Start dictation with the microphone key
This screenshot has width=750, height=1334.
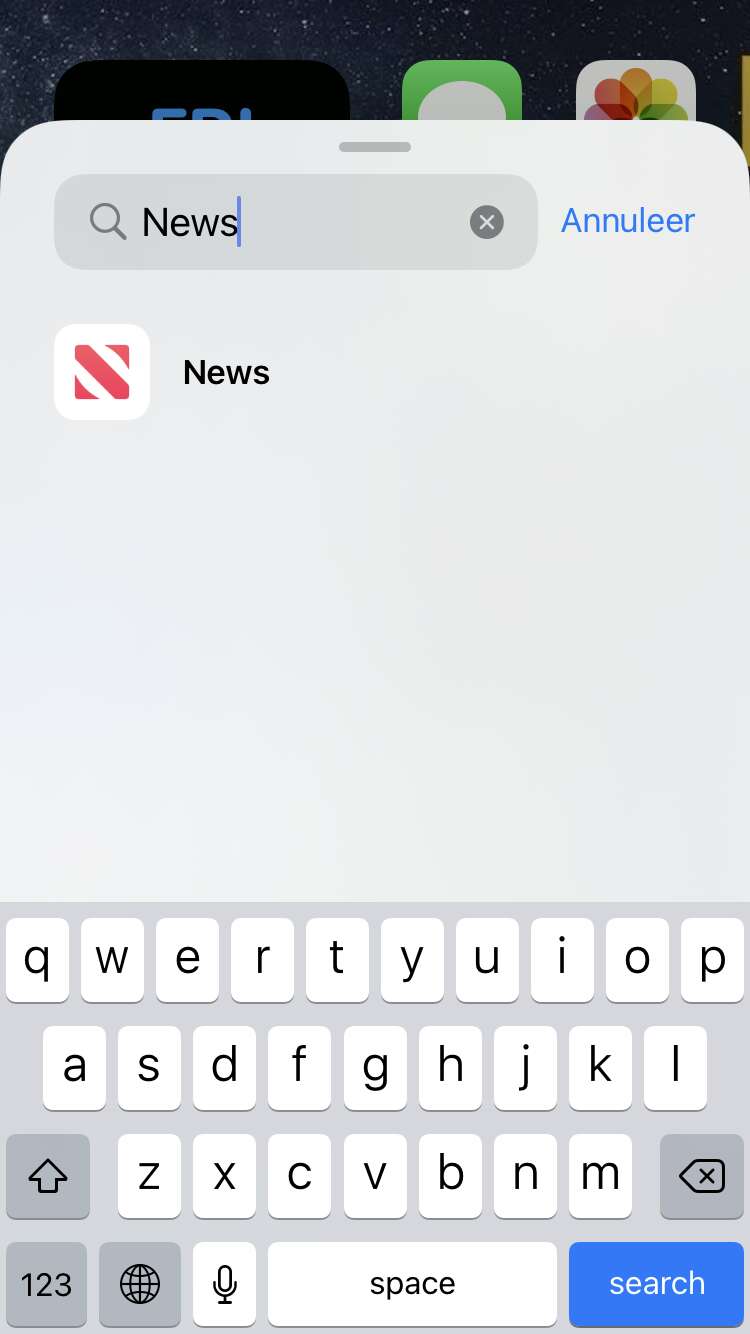click(225, 1284)
